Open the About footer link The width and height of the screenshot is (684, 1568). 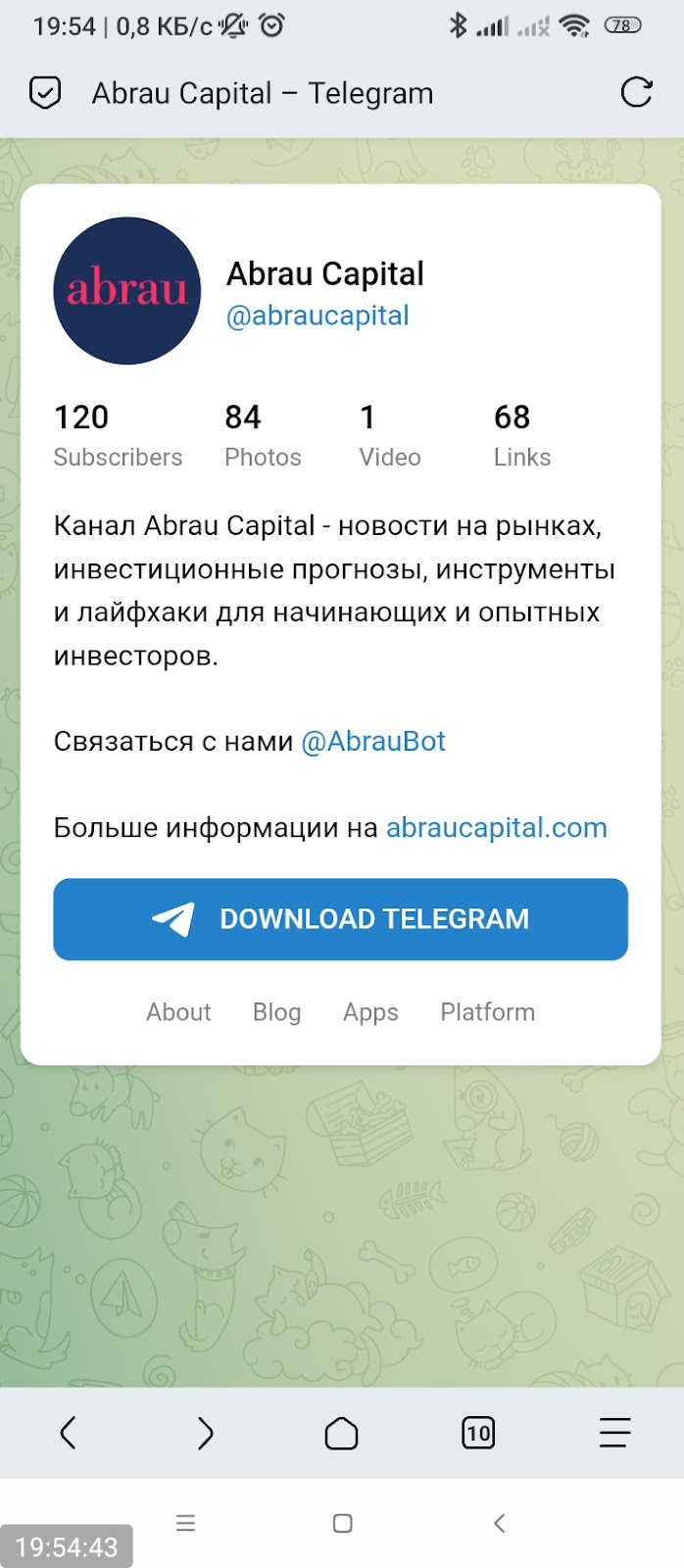pos(178,1011)
